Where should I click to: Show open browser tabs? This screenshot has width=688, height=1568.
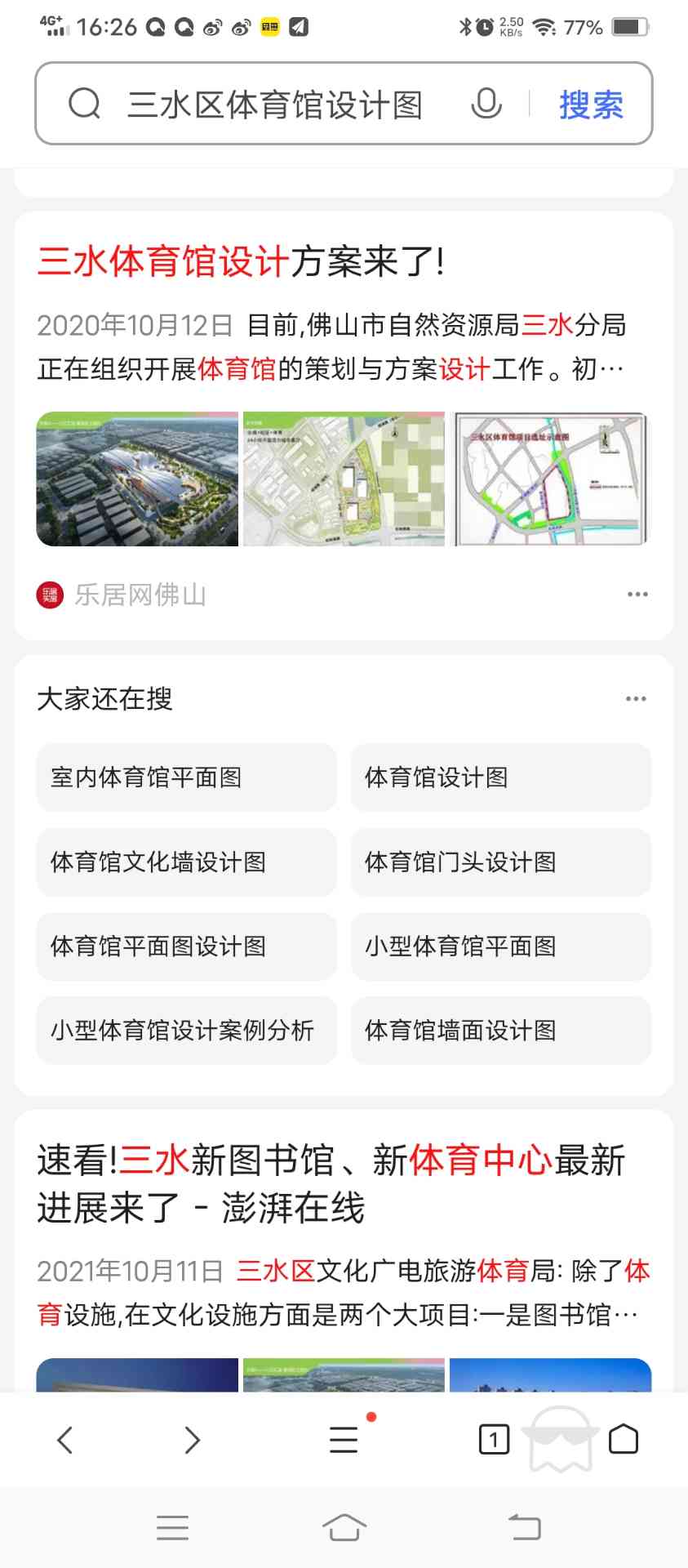(494, 1440)
